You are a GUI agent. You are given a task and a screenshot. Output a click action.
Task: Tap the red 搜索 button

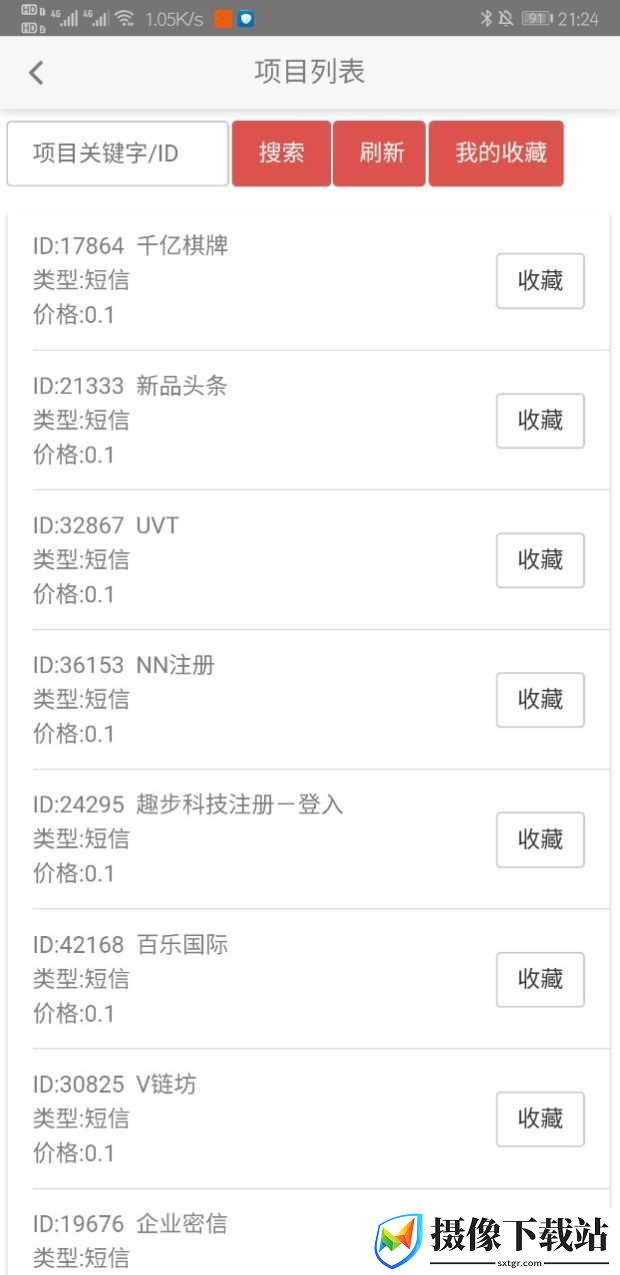tap(281, 154)
